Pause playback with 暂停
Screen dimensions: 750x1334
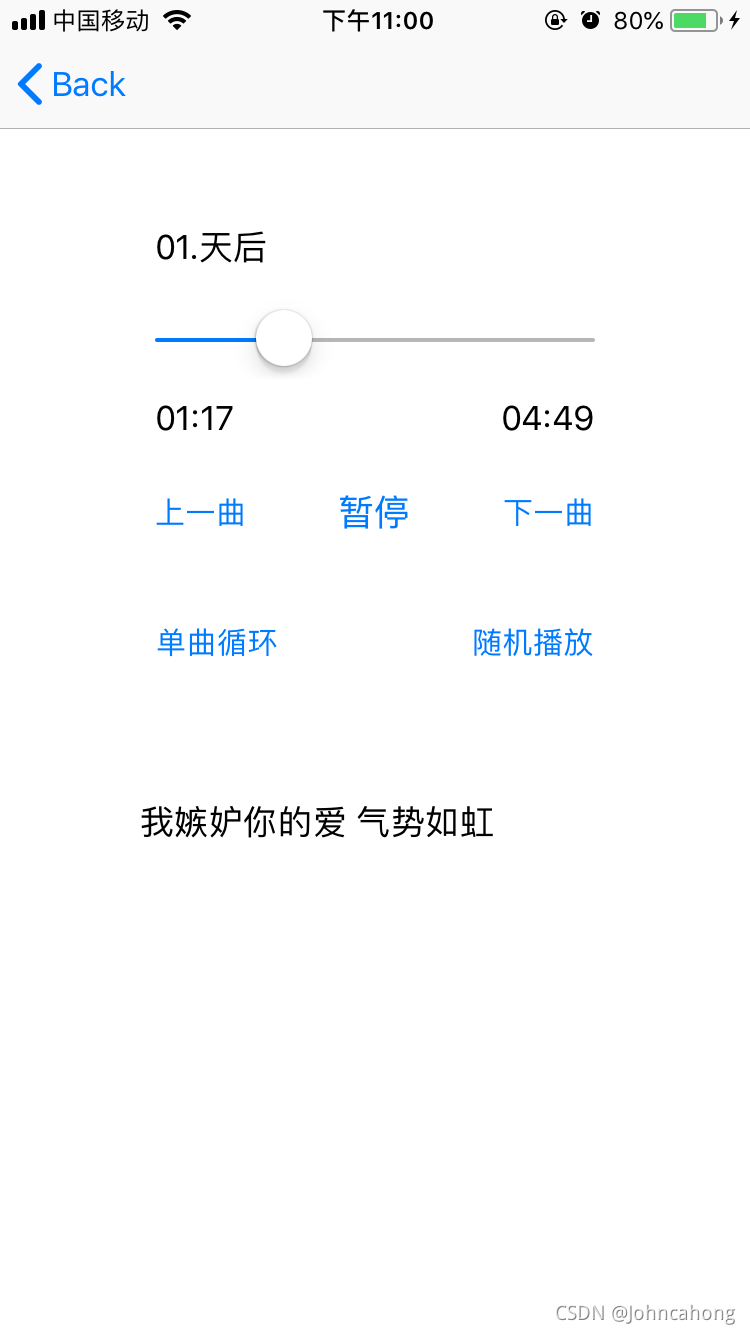click(x=374, y=512)
